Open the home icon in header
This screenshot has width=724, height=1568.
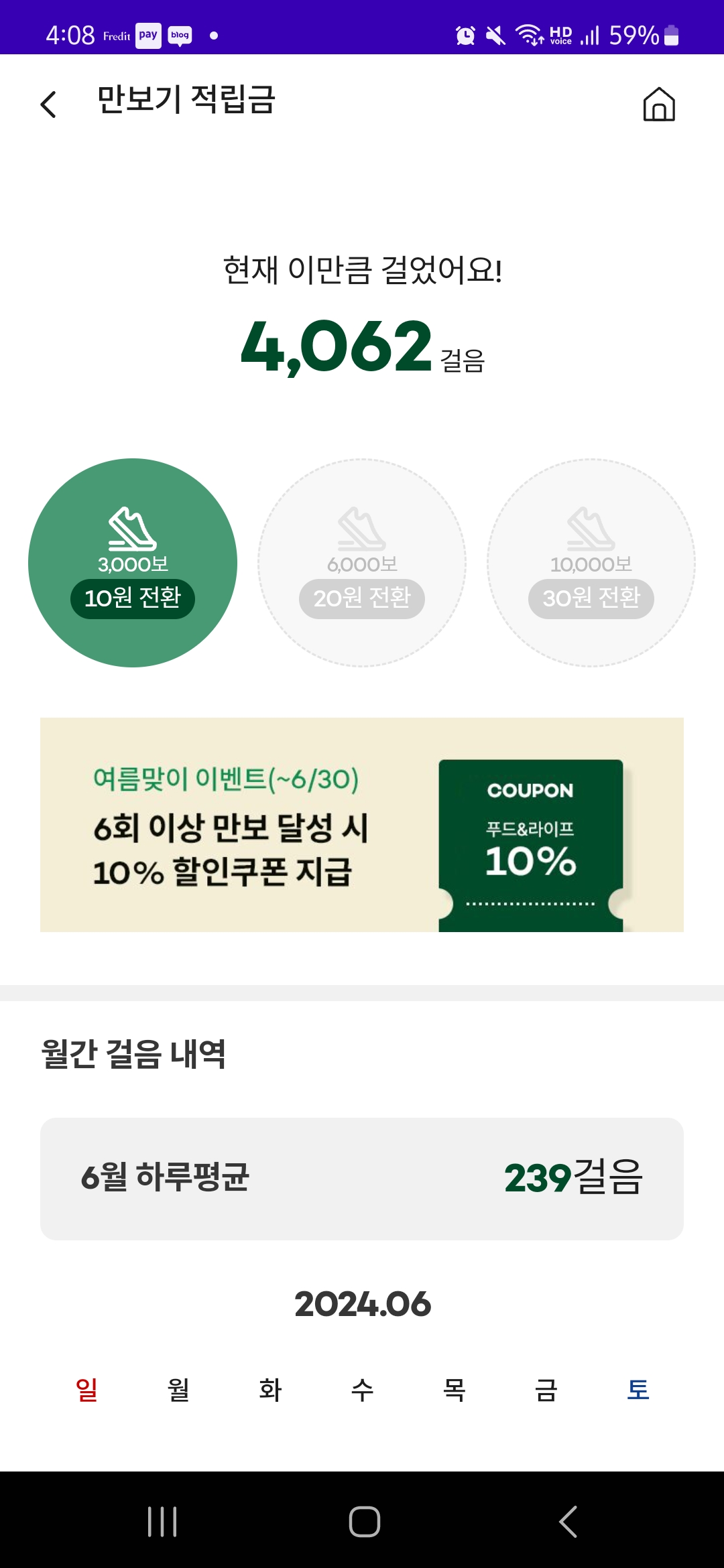(x=658, y=105)
